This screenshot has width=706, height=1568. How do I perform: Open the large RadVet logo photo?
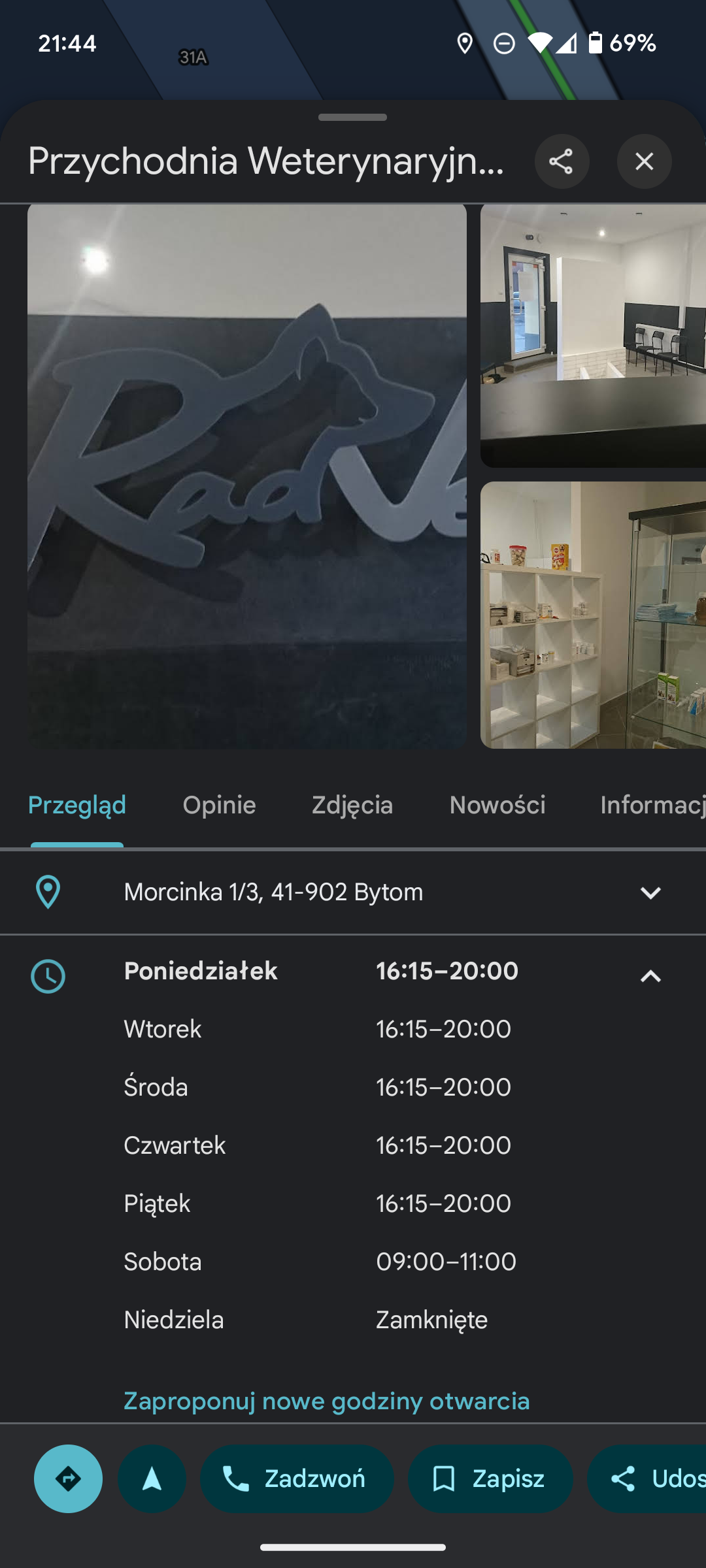(247, 476)
